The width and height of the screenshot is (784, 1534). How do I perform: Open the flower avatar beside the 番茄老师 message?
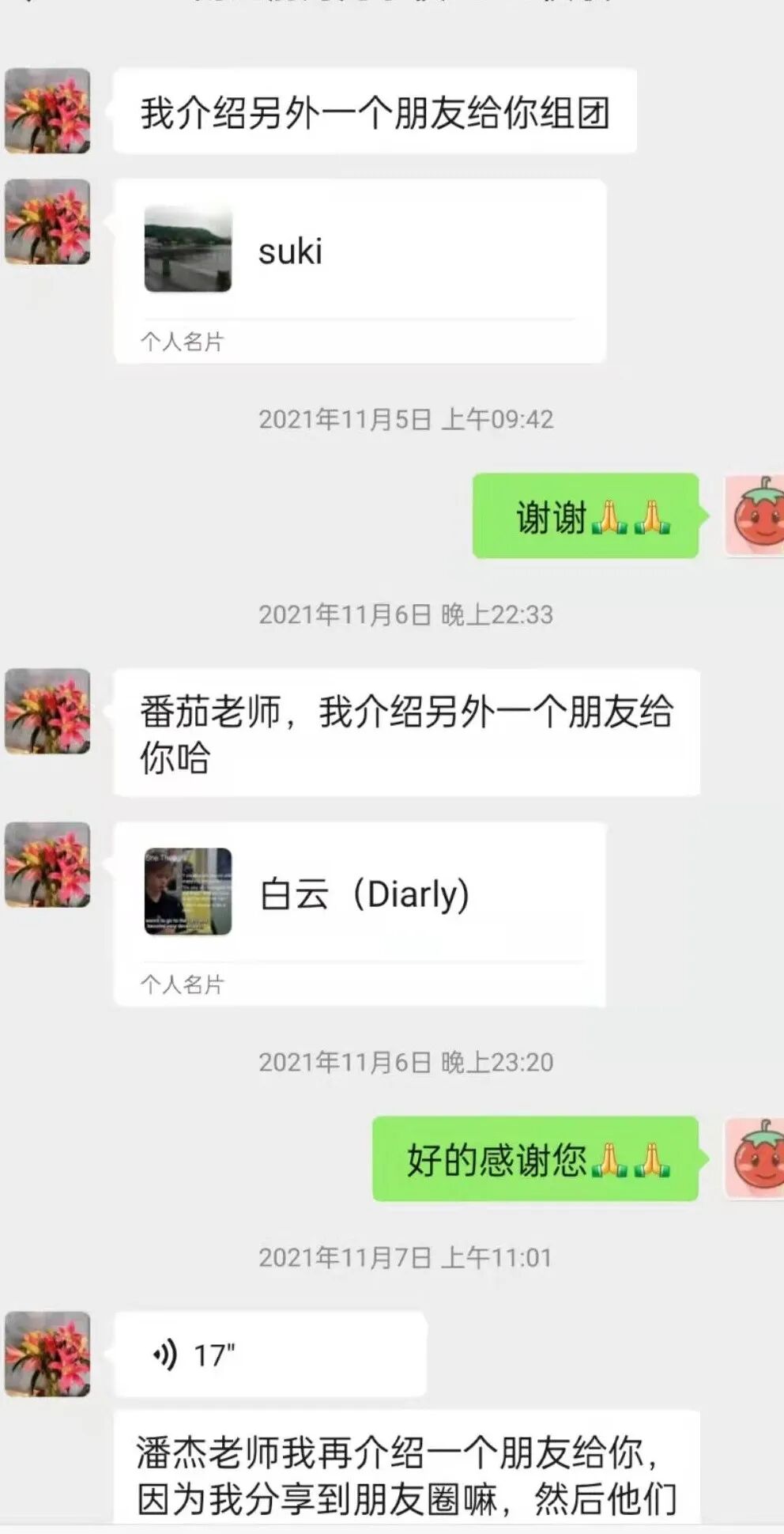pos(47,712)
